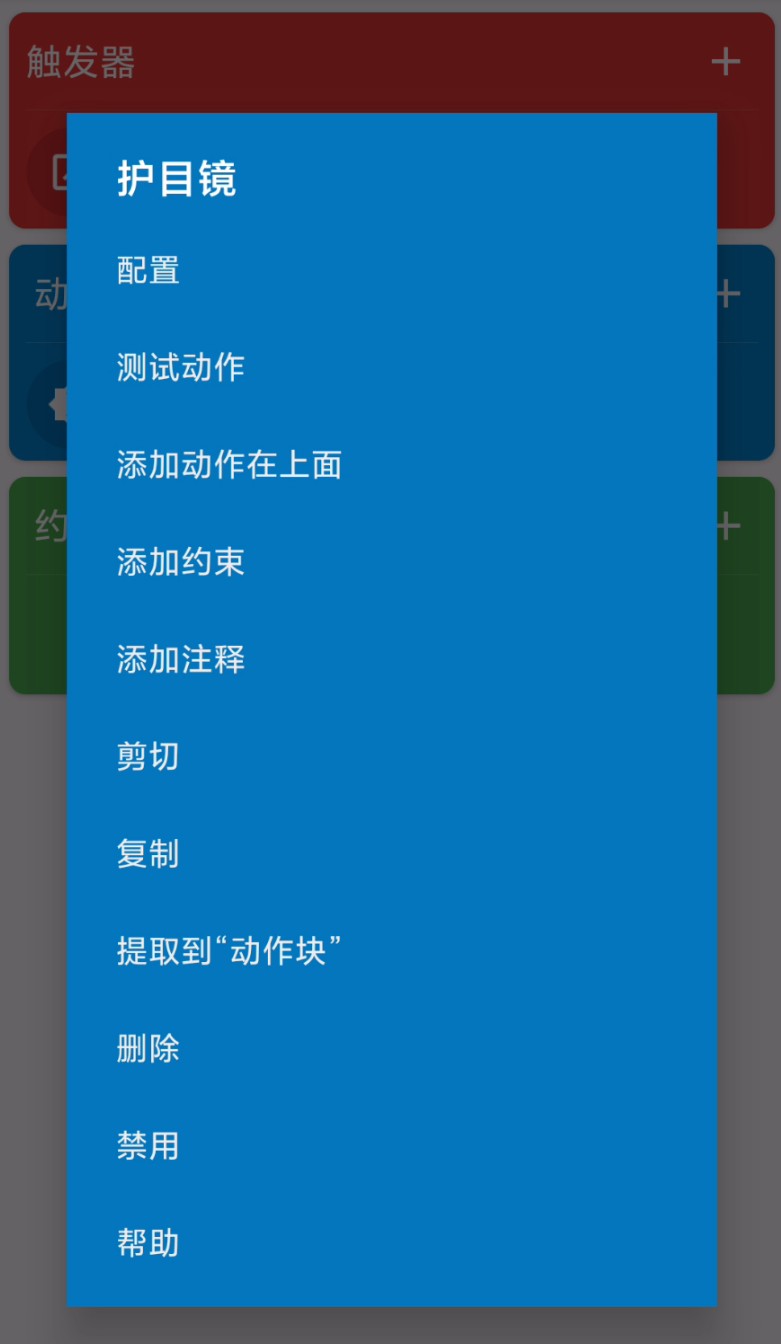Viewport: 781px width, 1344px height.
Task: Open 帮助 for help
Action: click(148, 1243)
